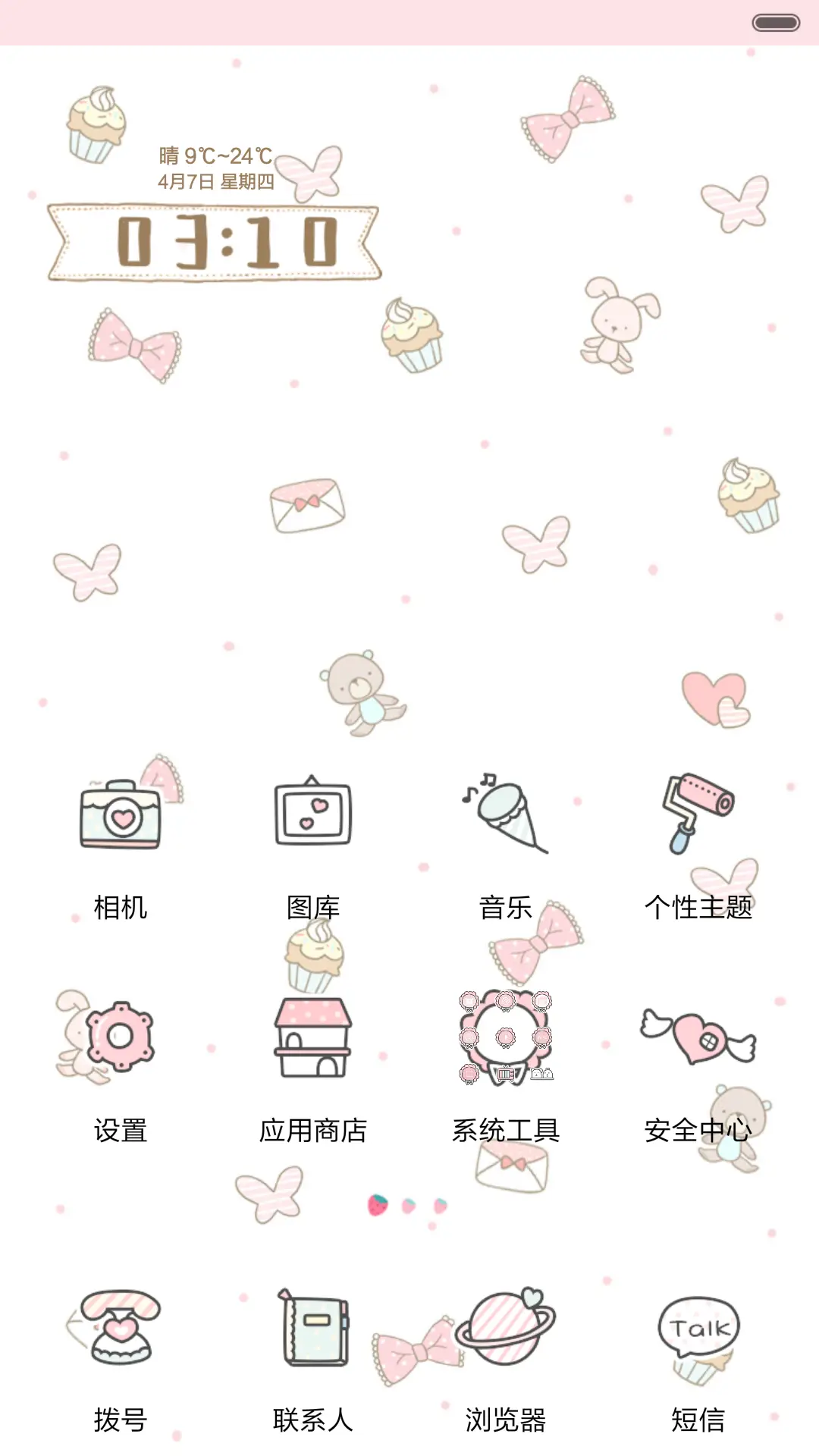This screenshot has height=1456, width=819.
Task: Expand the 系统工具 folder
Action: tap(505, 1035)
